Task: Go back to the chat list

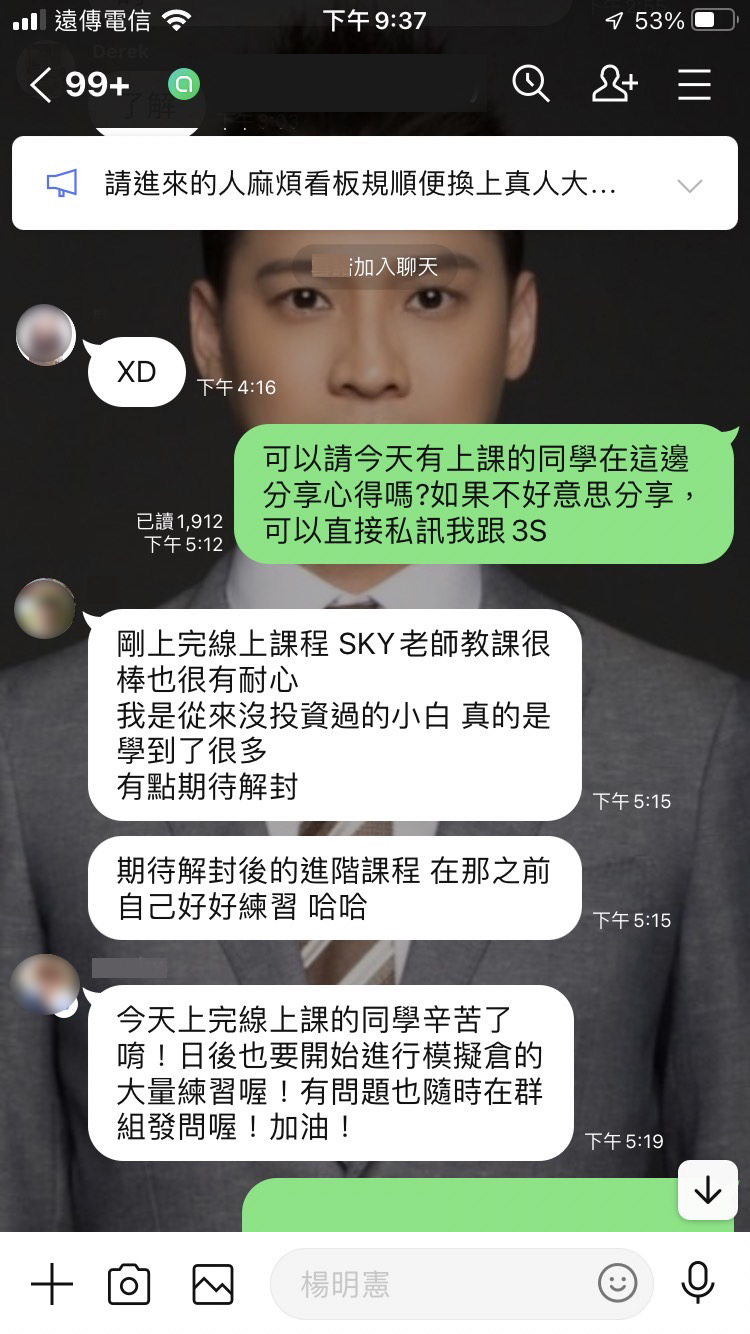Action: [40, 85]
